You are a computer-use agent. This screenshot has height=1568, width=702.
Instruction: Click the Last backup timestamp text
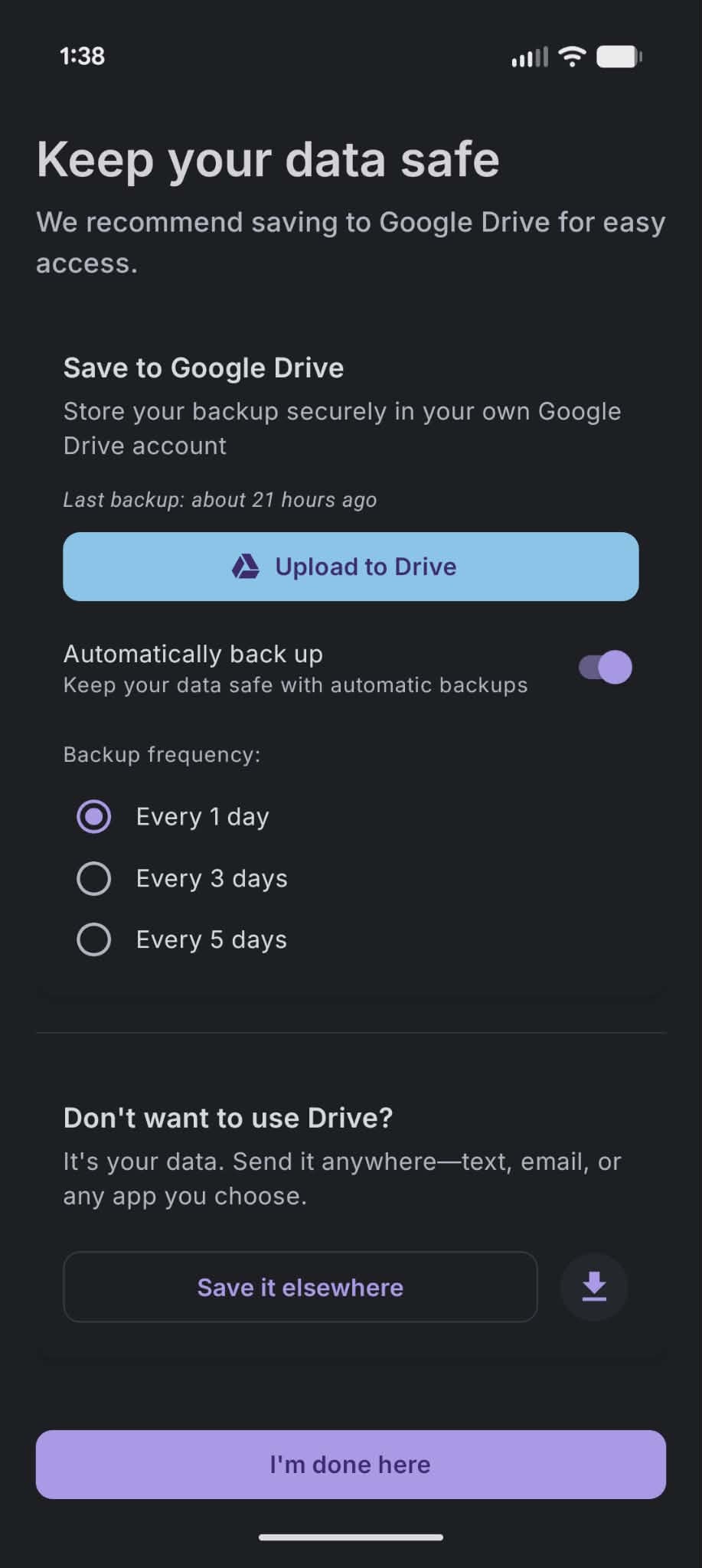point(219,499)
